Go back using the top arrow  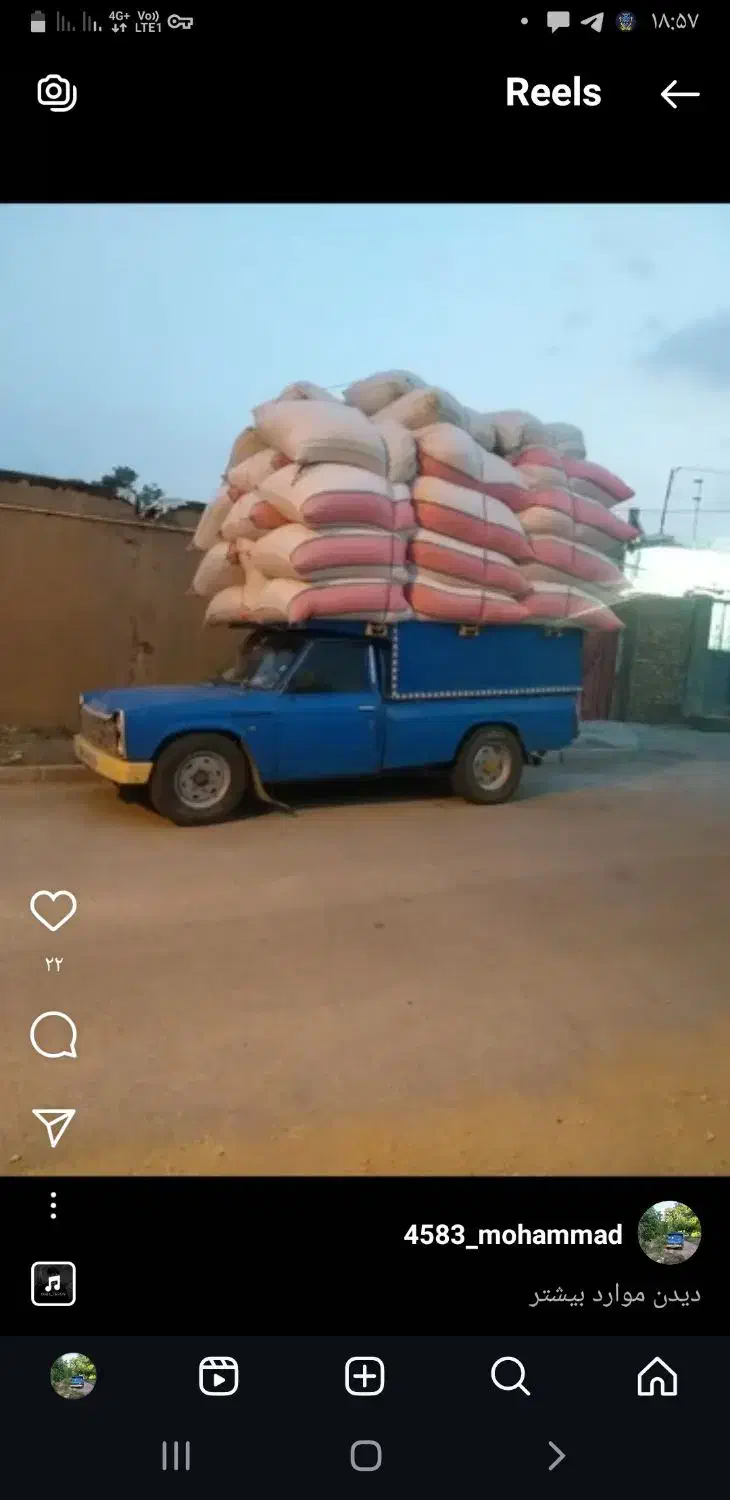[x=680, y=94]
